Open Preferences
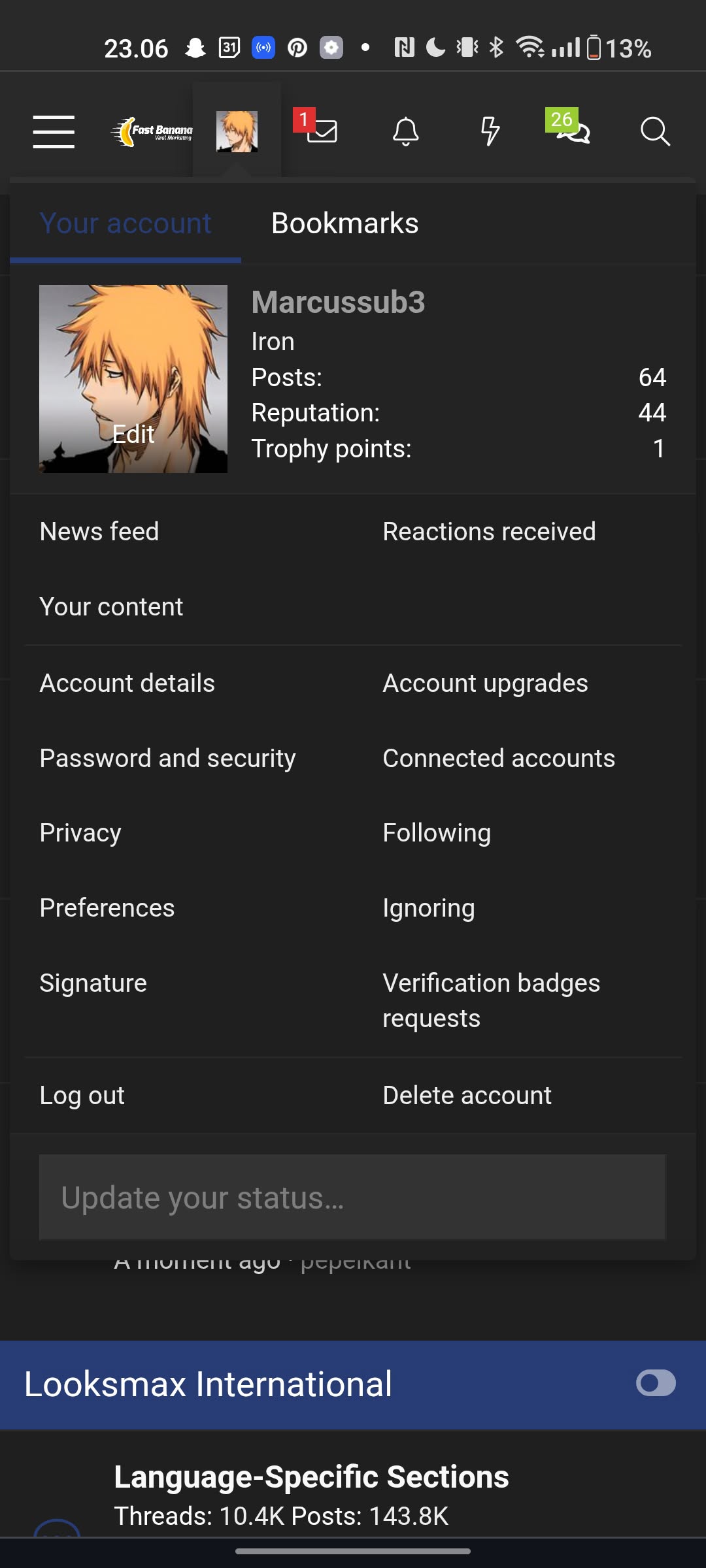The image size is (706, 1568). 107,908
